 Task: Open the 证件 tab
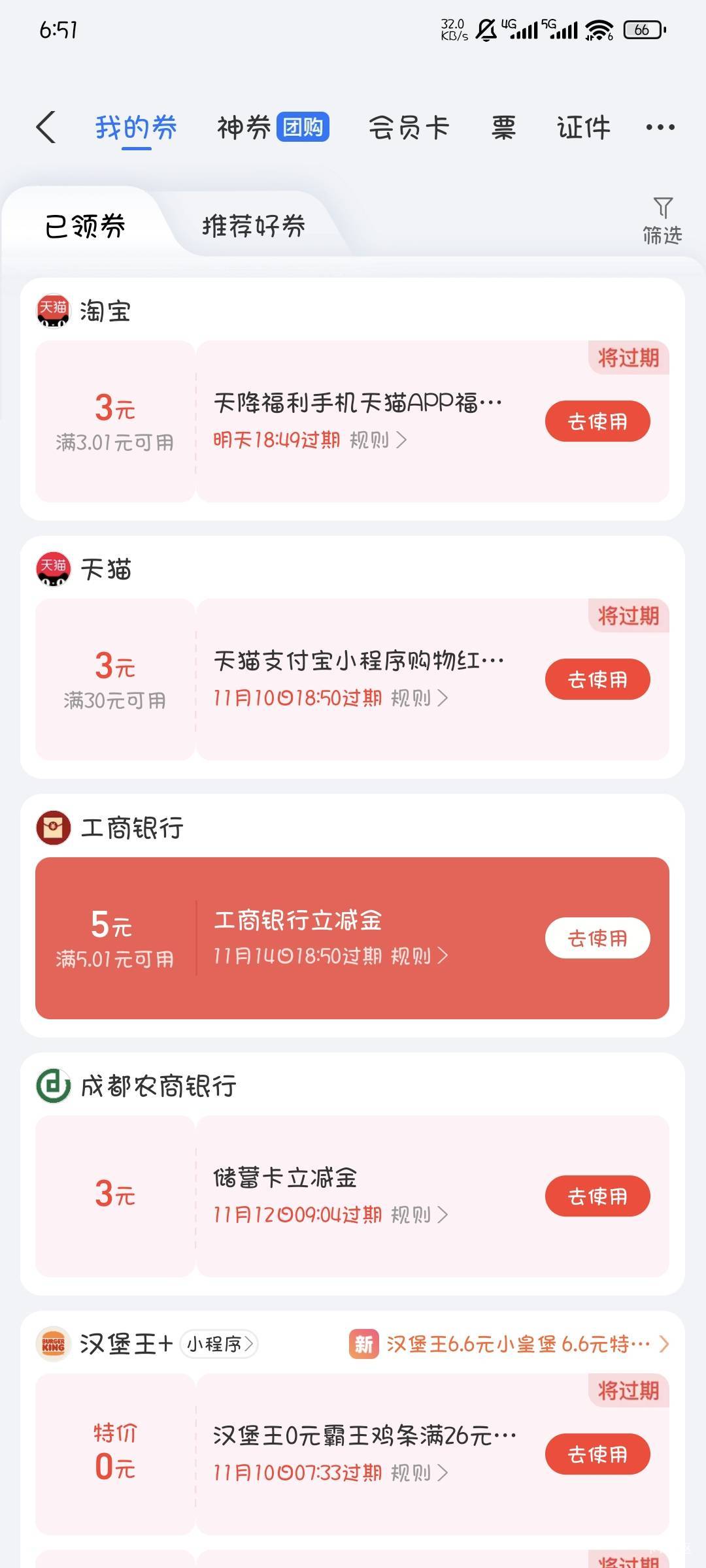click(x=583, y=127)
